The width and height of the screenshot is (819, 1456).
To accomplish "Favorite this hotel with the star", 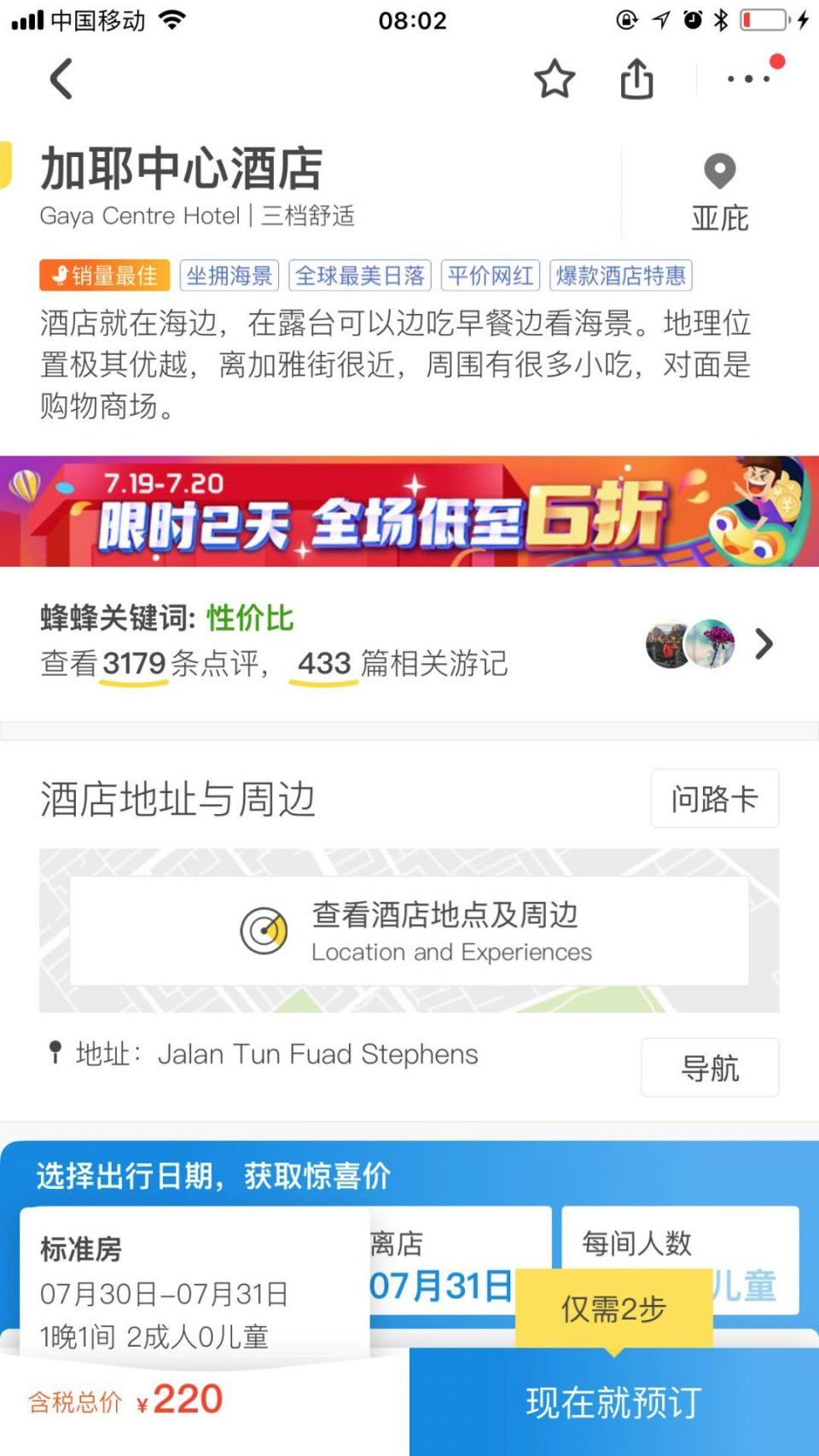I will 555,79.
